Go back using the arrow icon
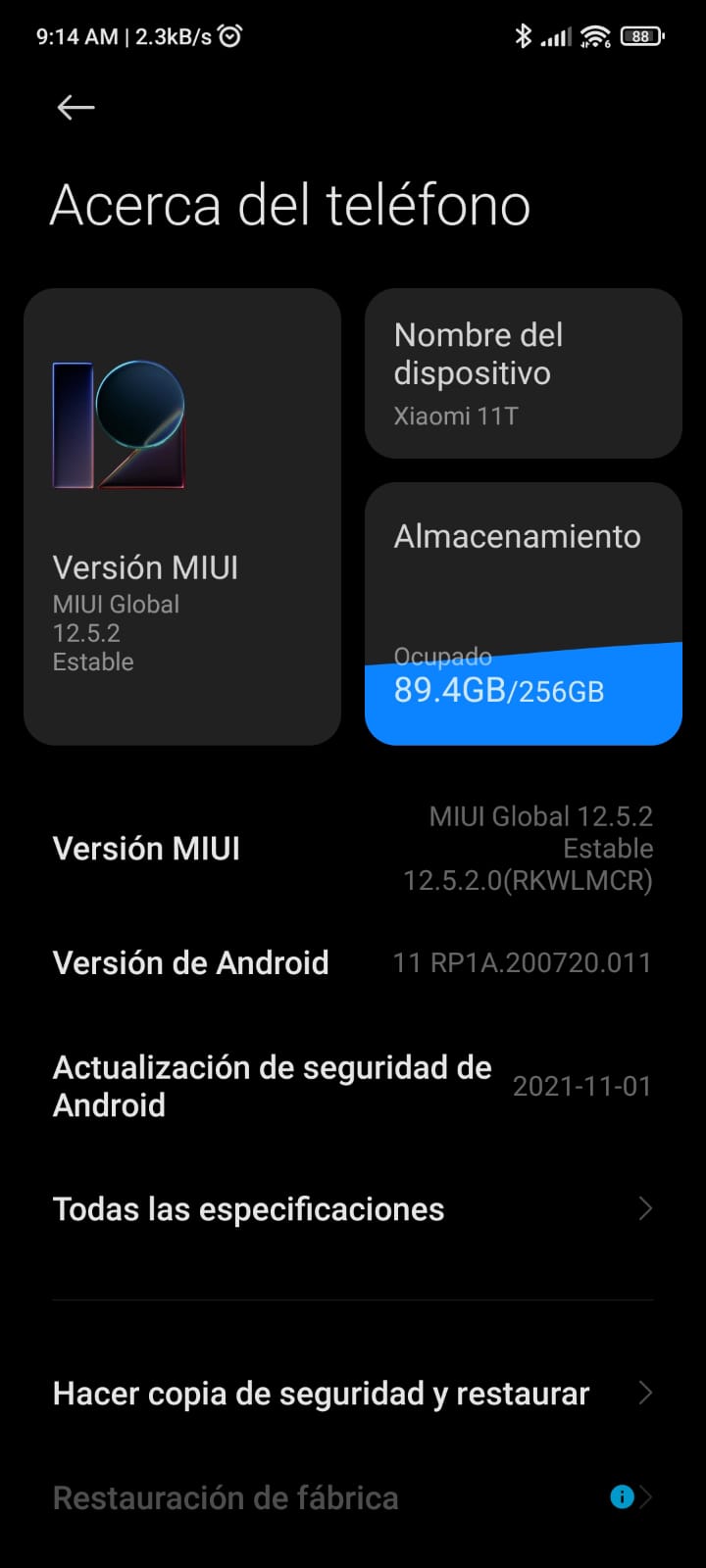 [x=76, y=108]
